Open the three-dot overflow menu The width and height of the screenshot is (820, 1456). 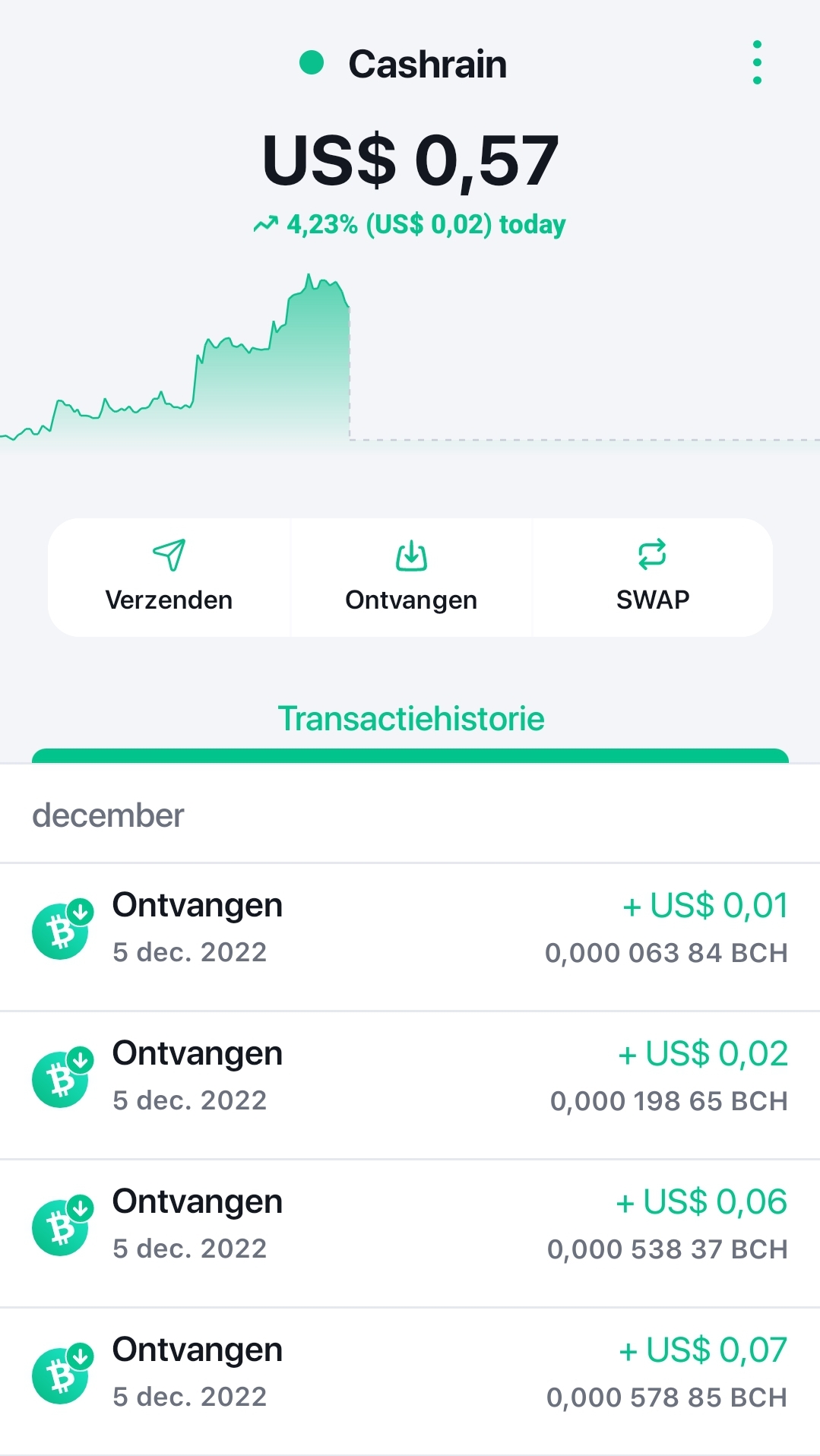(x=756, y=62)
